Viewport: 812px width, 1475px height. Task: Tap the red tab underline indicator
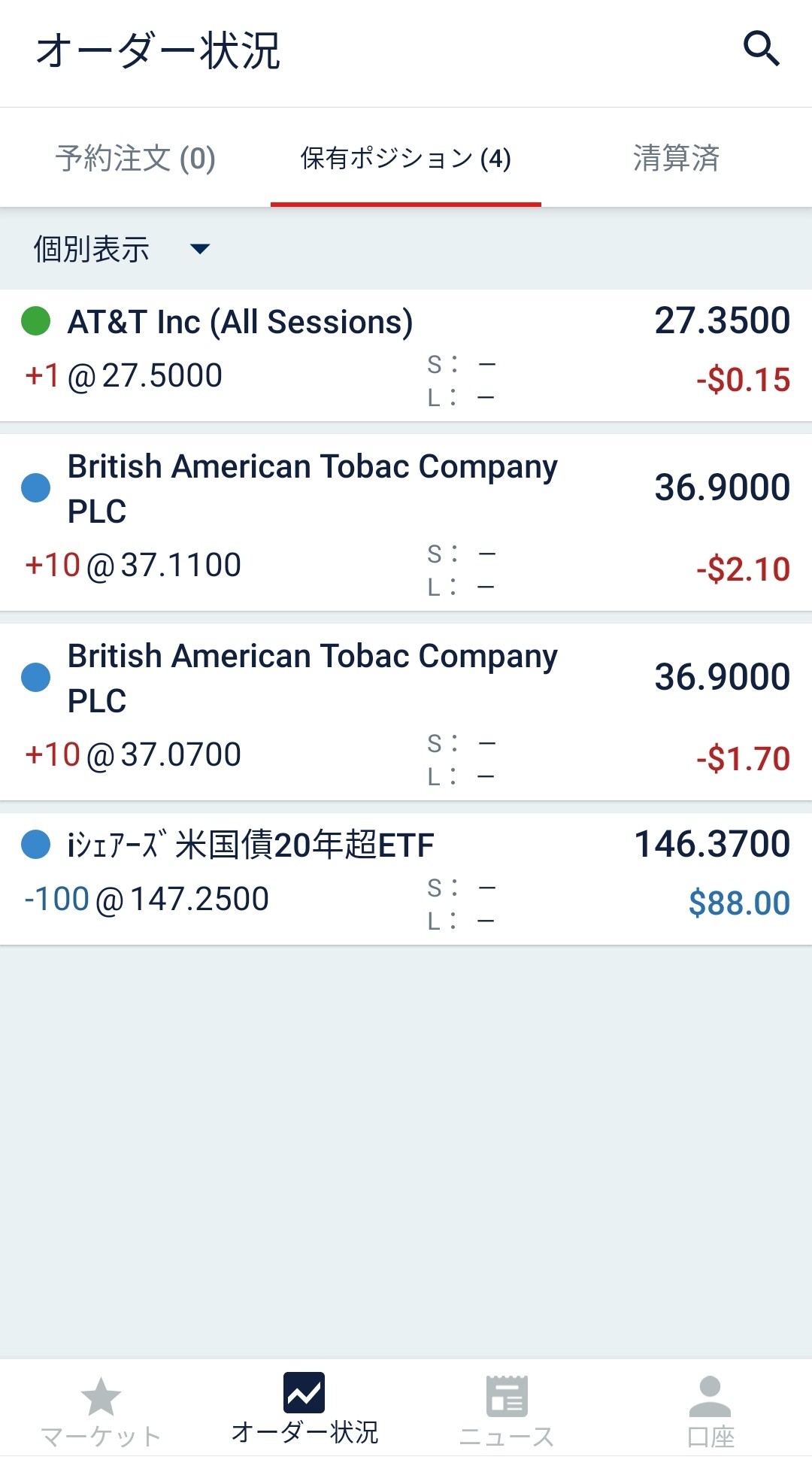coord(405,200)
